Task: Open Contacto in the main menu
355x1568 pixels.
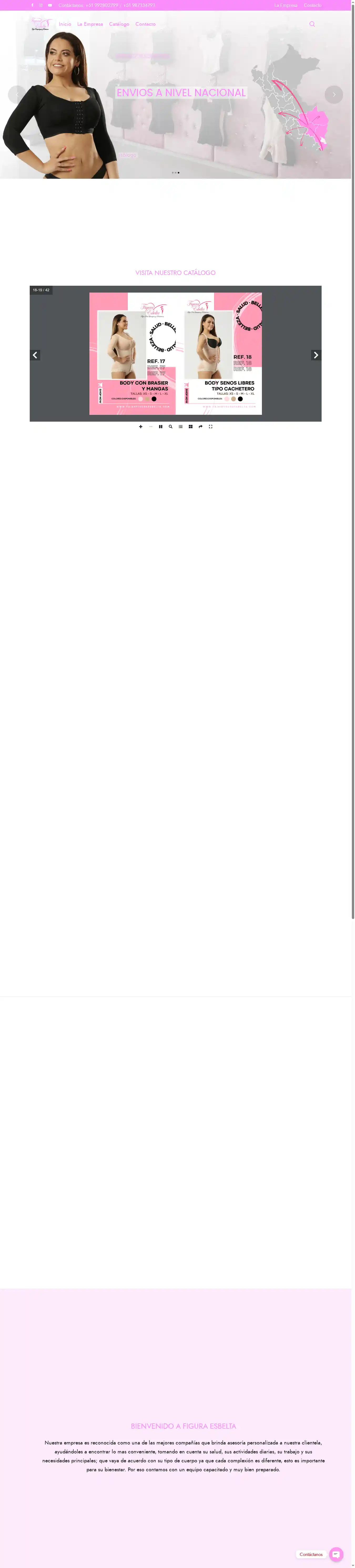Action: coord(145,24)
